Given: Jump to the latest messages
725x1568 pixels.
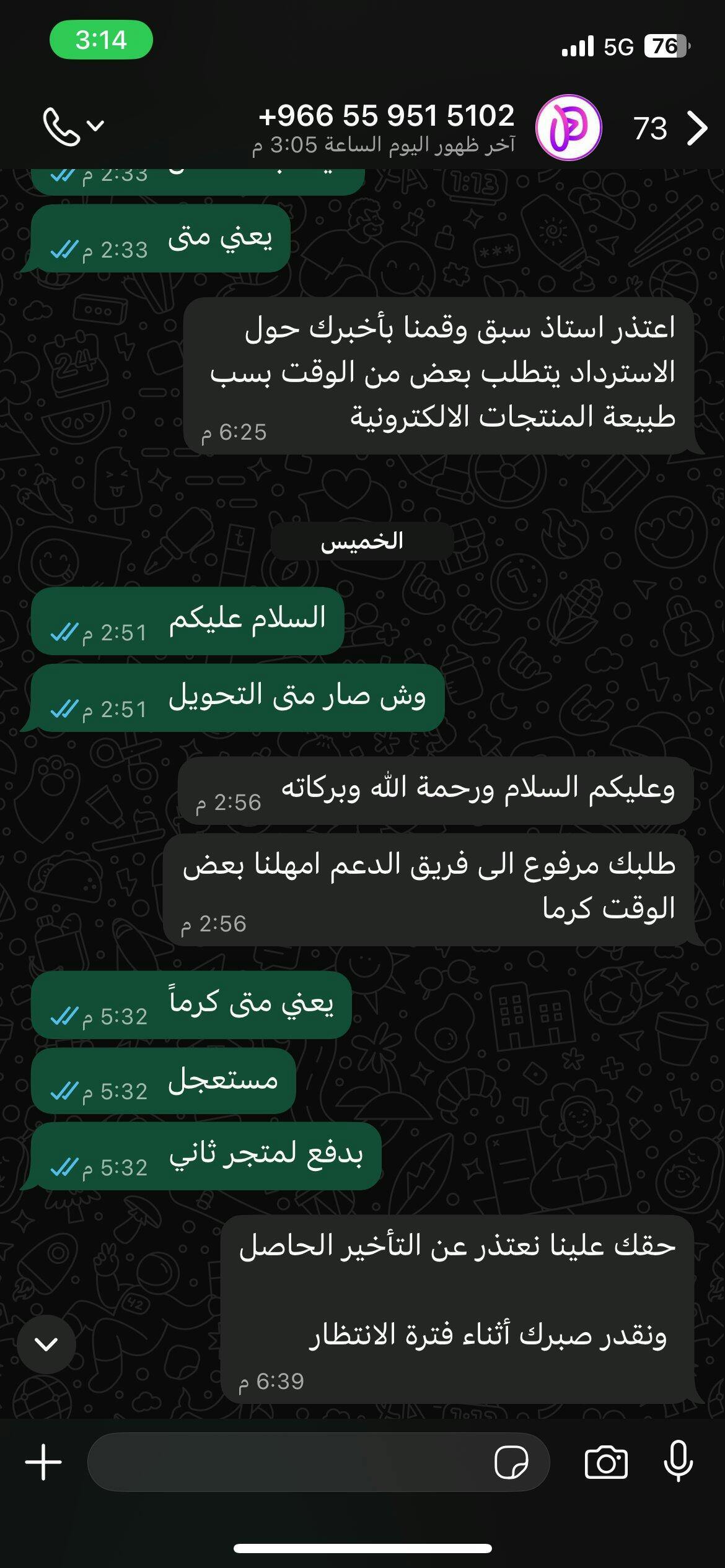Looking at the screenshot, I should [x=46, y=1344].
